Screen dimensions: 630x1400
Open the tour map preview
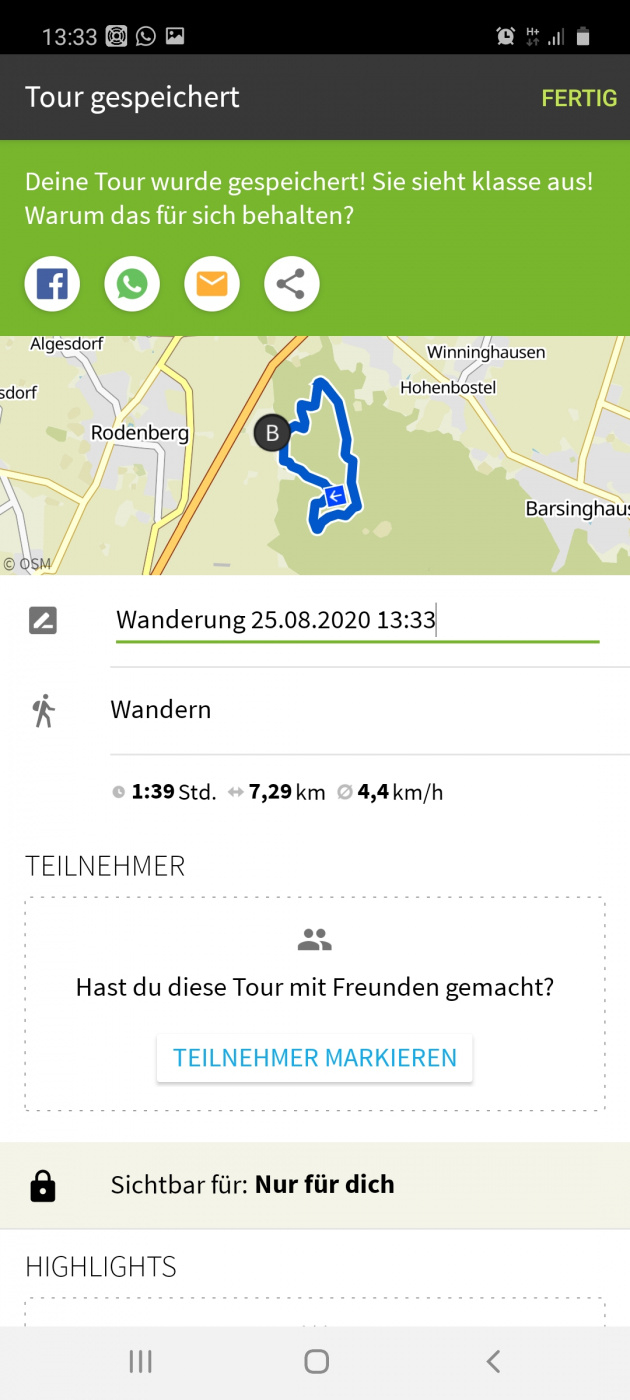[x=315, y=455]
